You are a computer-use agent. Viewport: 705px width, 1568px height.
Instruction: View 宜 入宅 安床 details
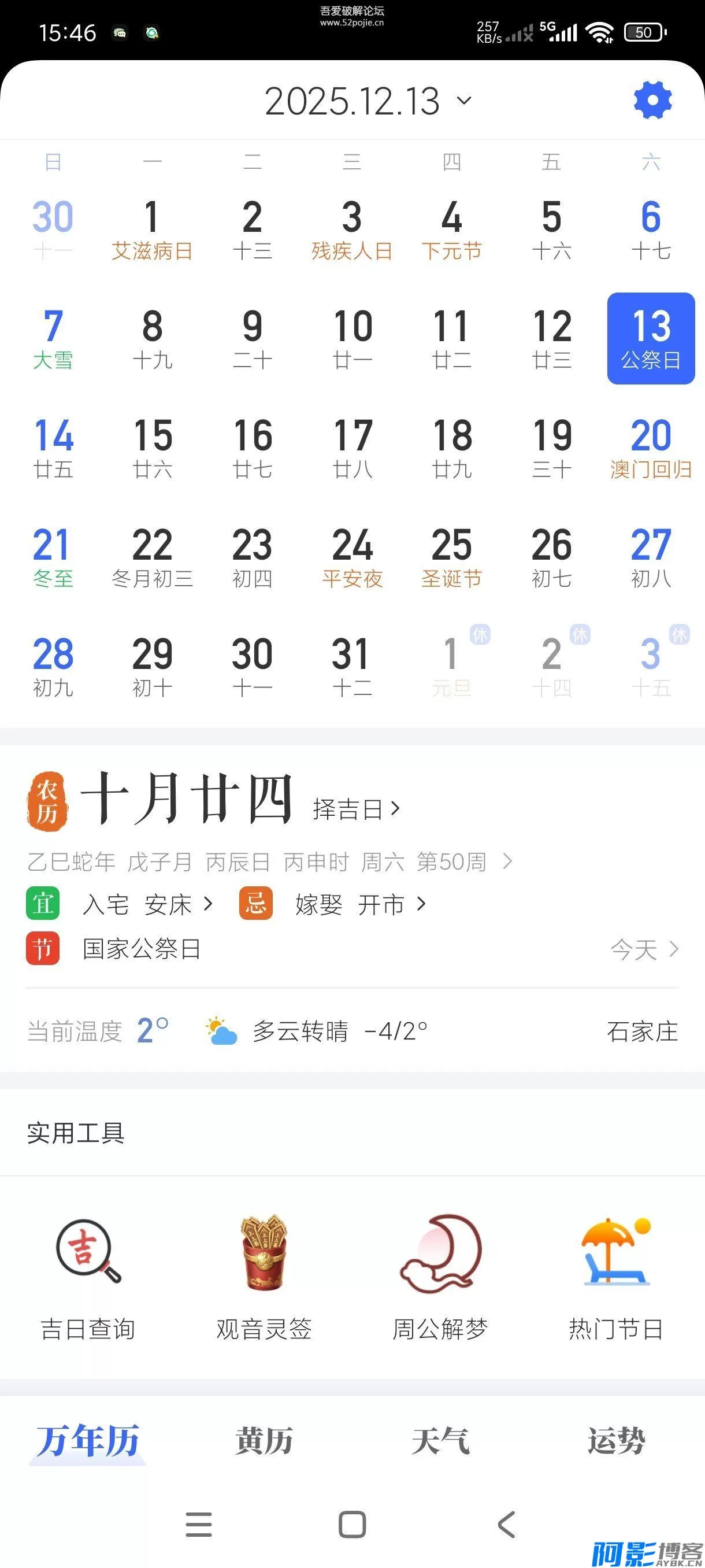pyautogui.click(x=146, y=904)
